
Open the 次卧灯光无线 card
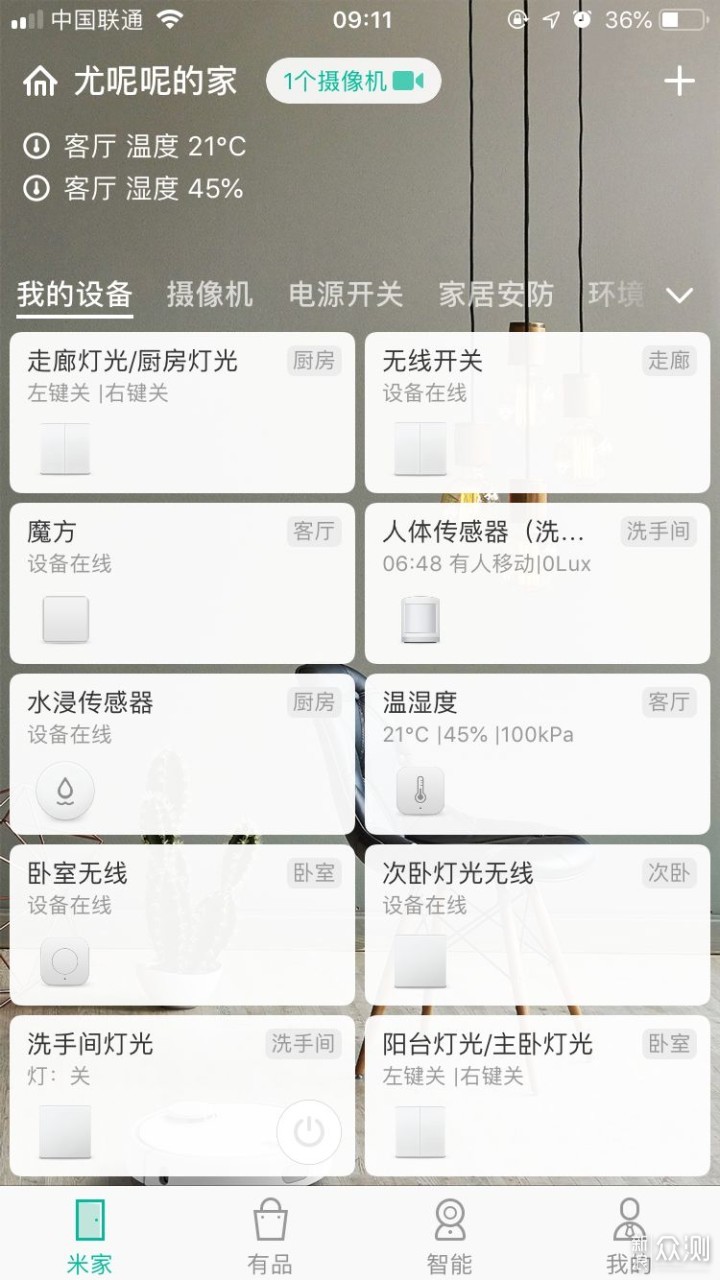pos(537,925)
